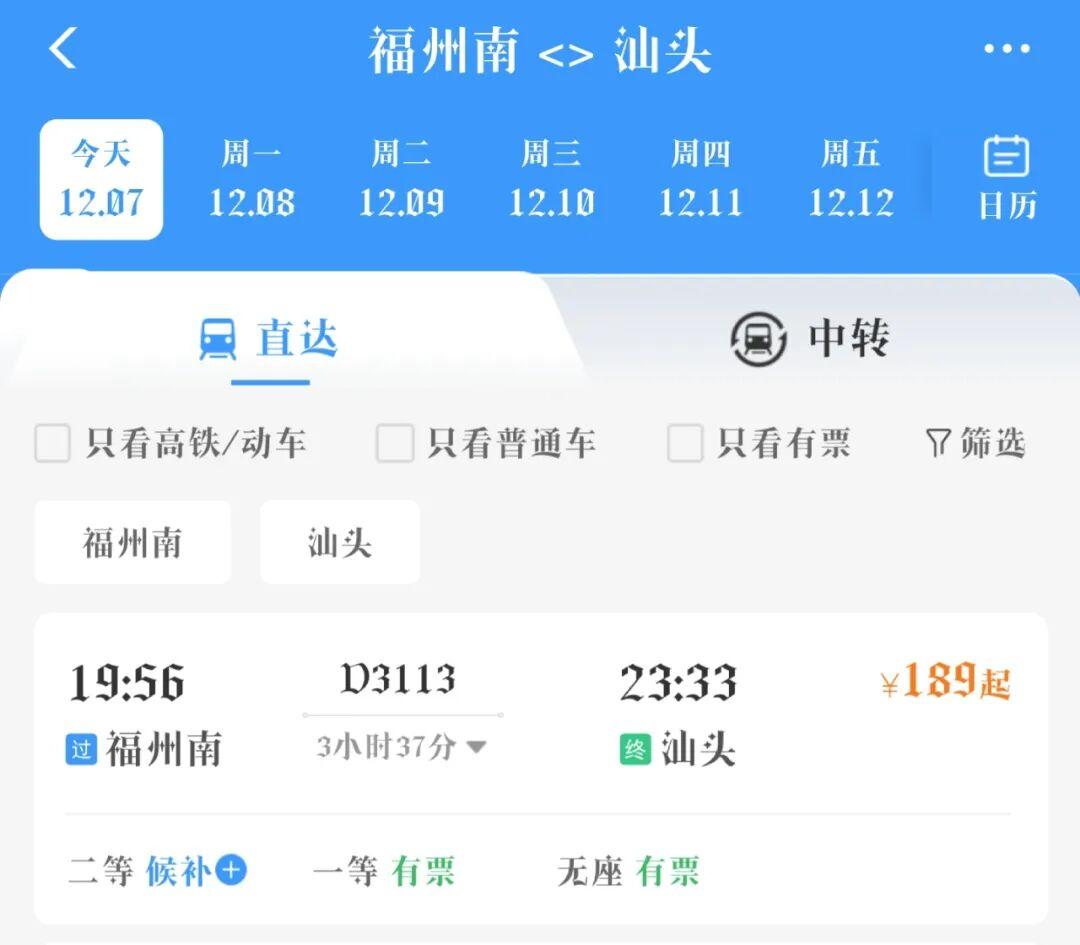Tap the 汕头 station chip
1080x945 pixels.
click(x=340, y=543)
